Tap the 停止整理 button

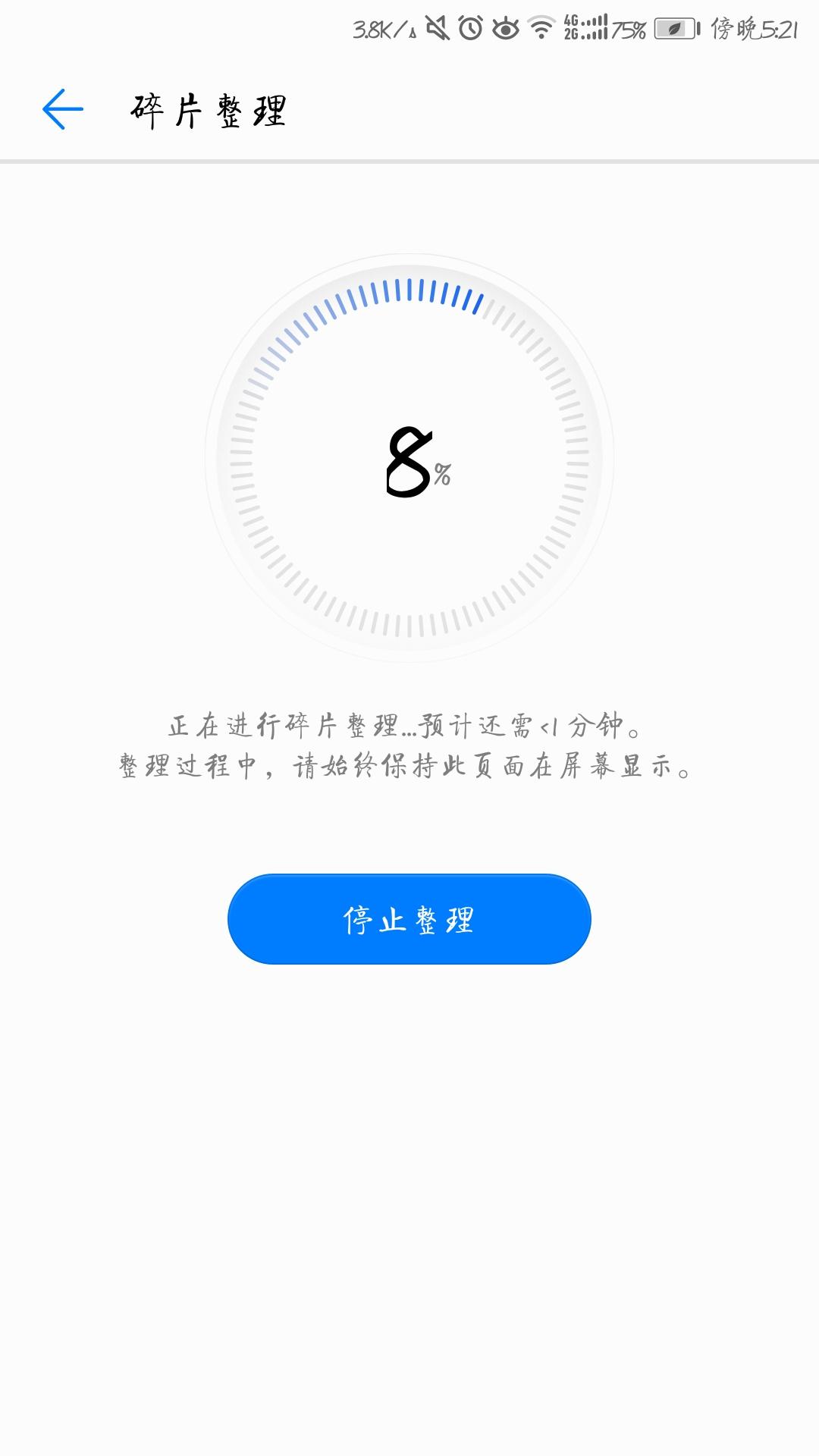409,919
